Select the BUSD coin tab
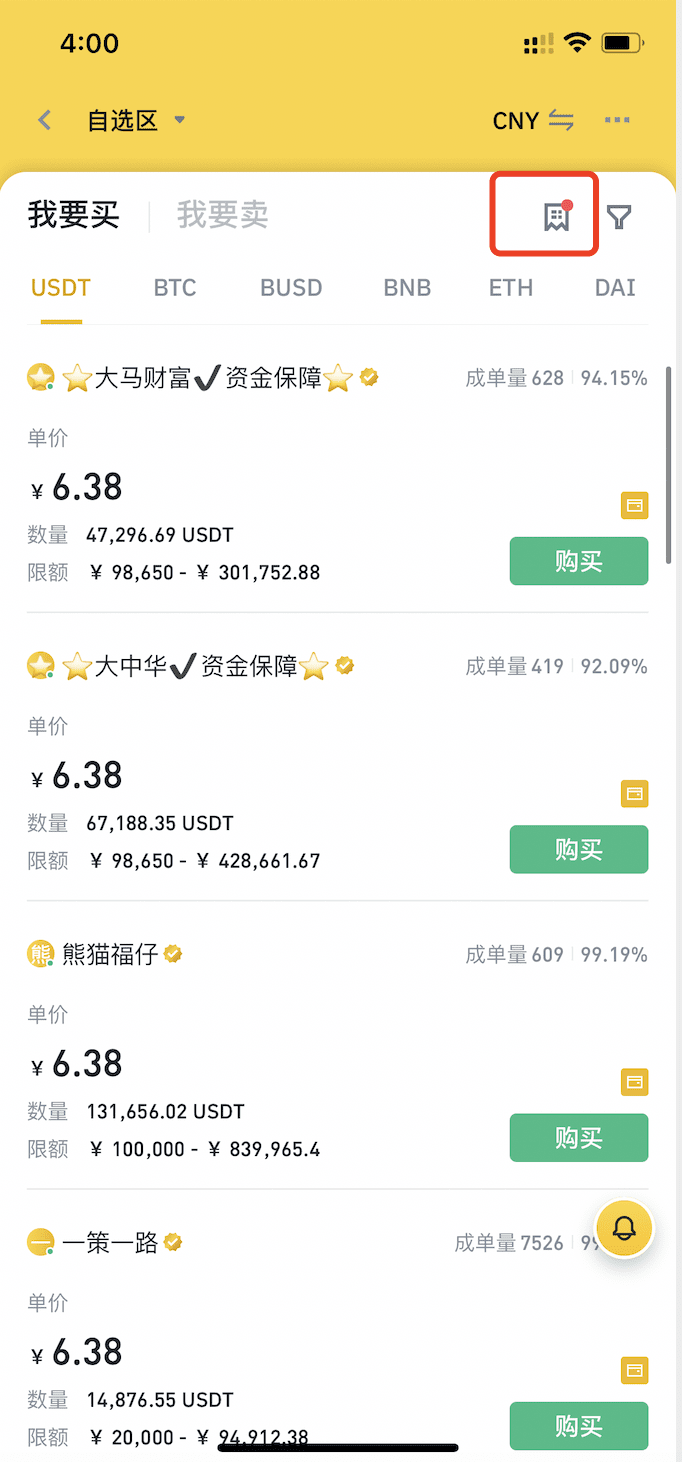Image resolution: width=682 pixels, height=1462 pixels. coord(291,288)
